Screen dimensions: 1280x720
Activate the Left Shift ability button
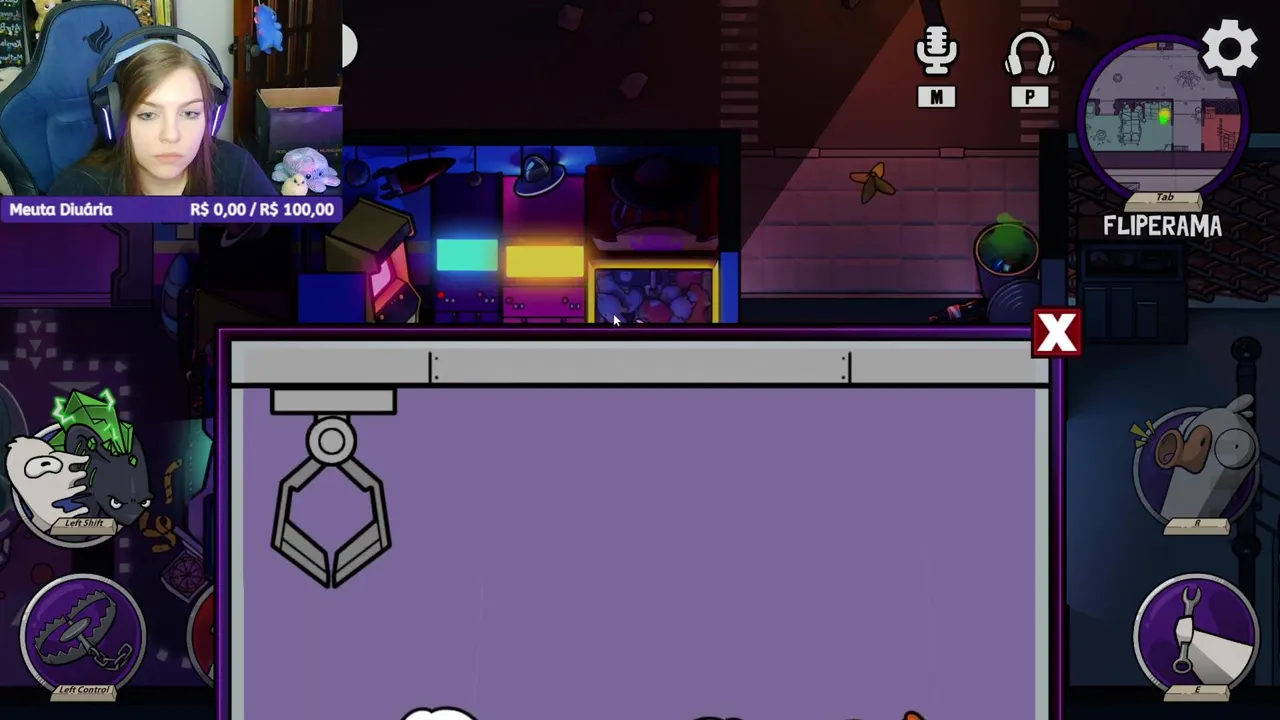click(80, 470)
